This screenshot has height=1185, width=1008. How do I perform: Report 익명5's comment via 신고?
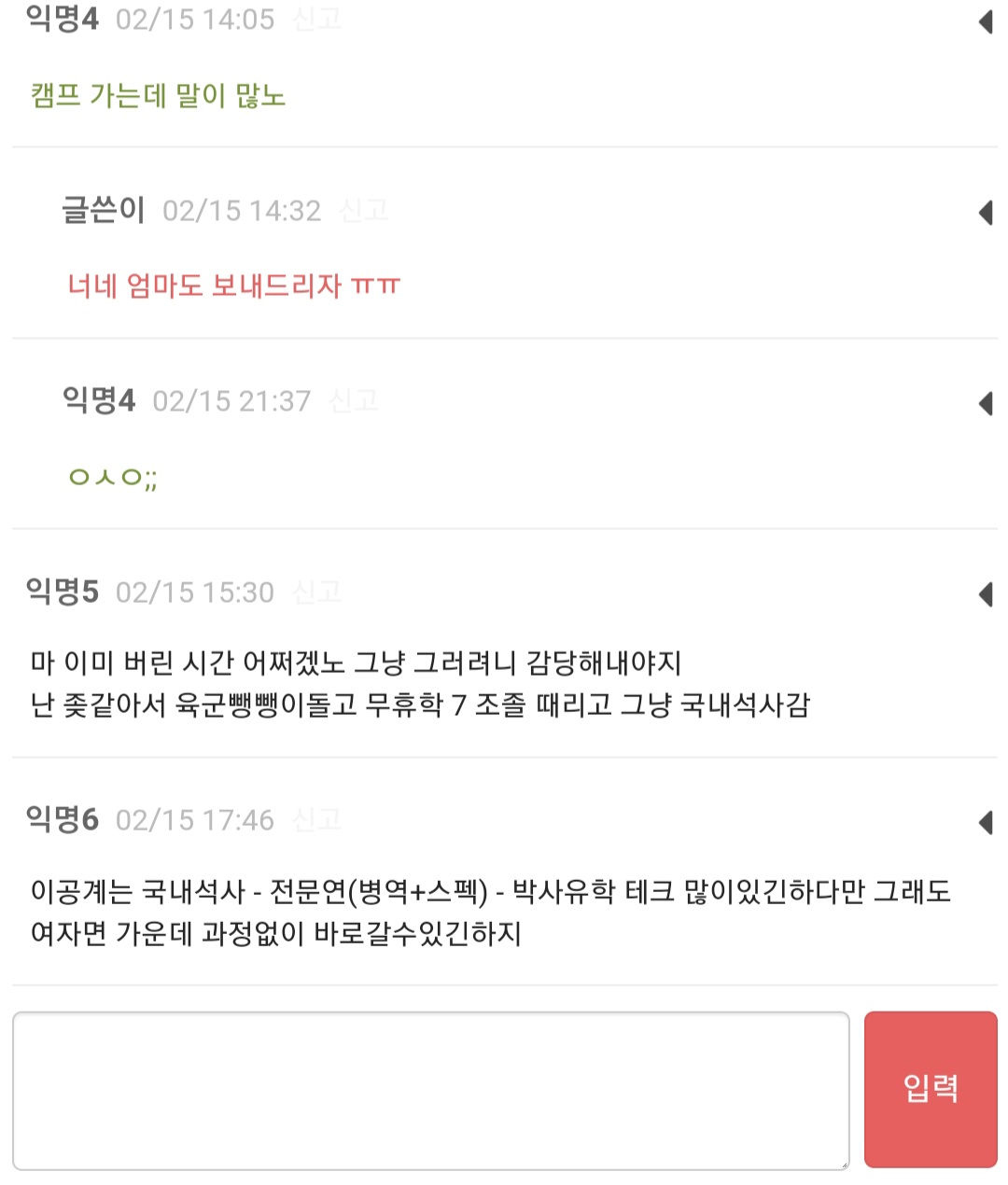pyautogui.click(x=317, y=592)
